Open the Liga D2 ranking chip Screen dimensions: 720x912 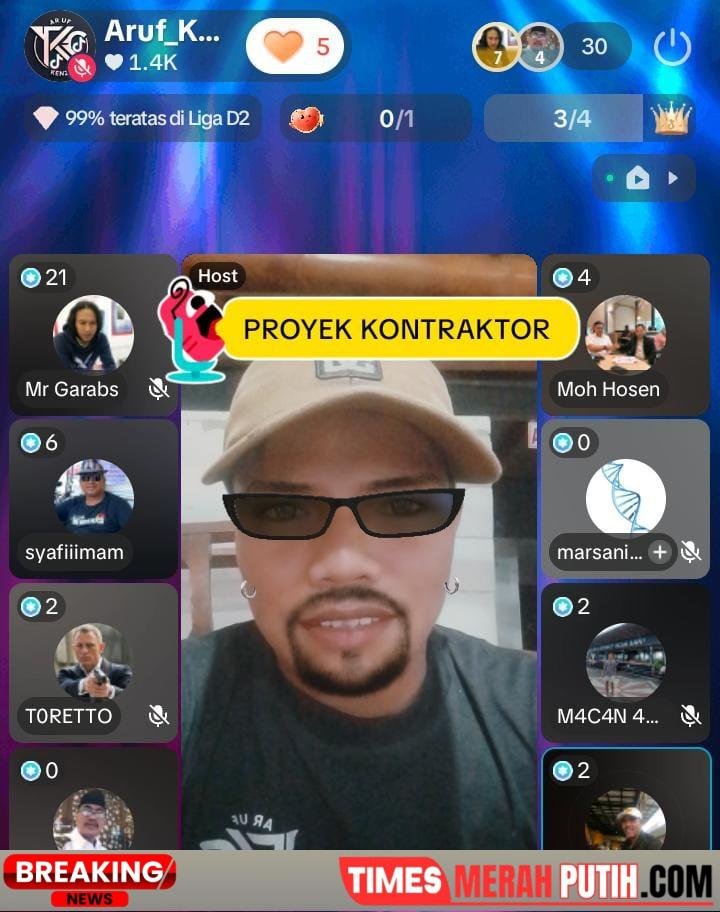pyautogui.click(x=142, y=118)
